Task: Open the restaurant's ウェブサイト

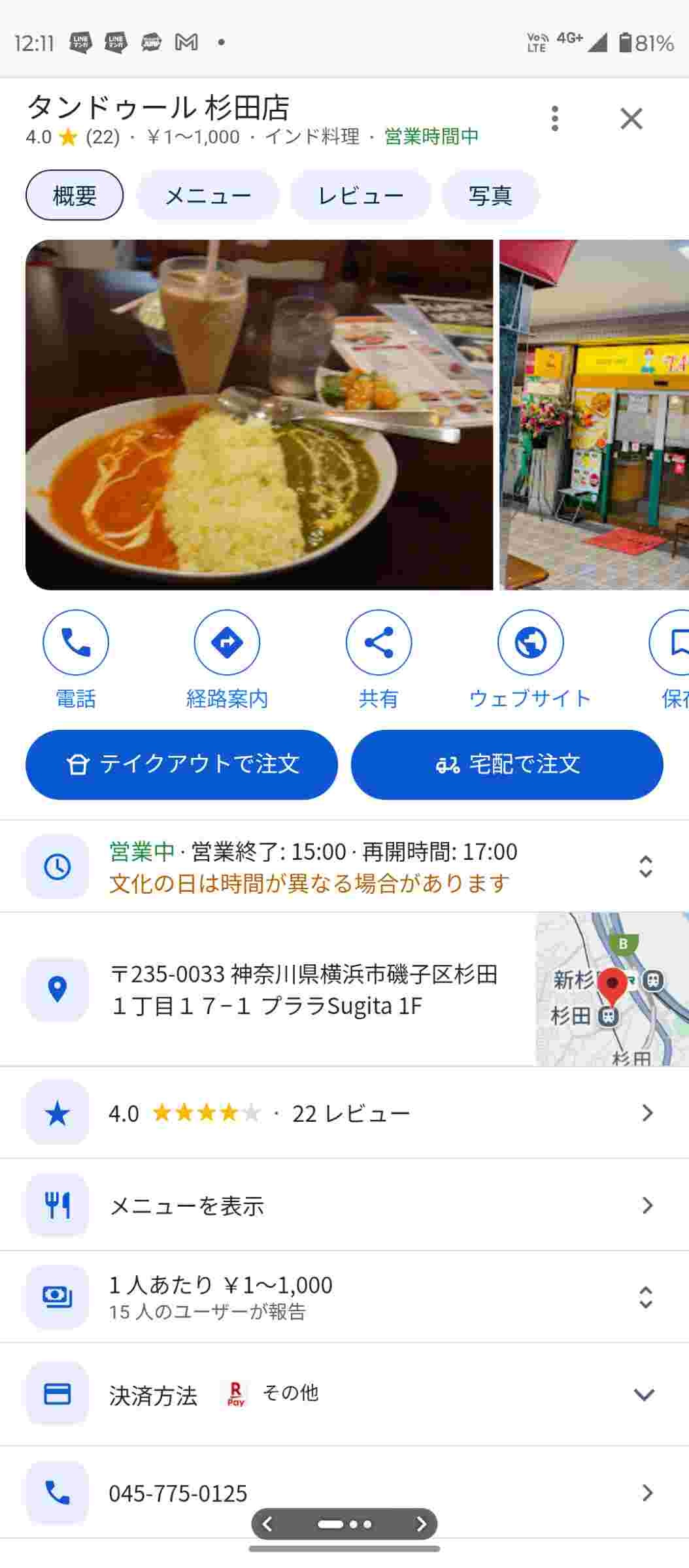Action: pos(530,643)
